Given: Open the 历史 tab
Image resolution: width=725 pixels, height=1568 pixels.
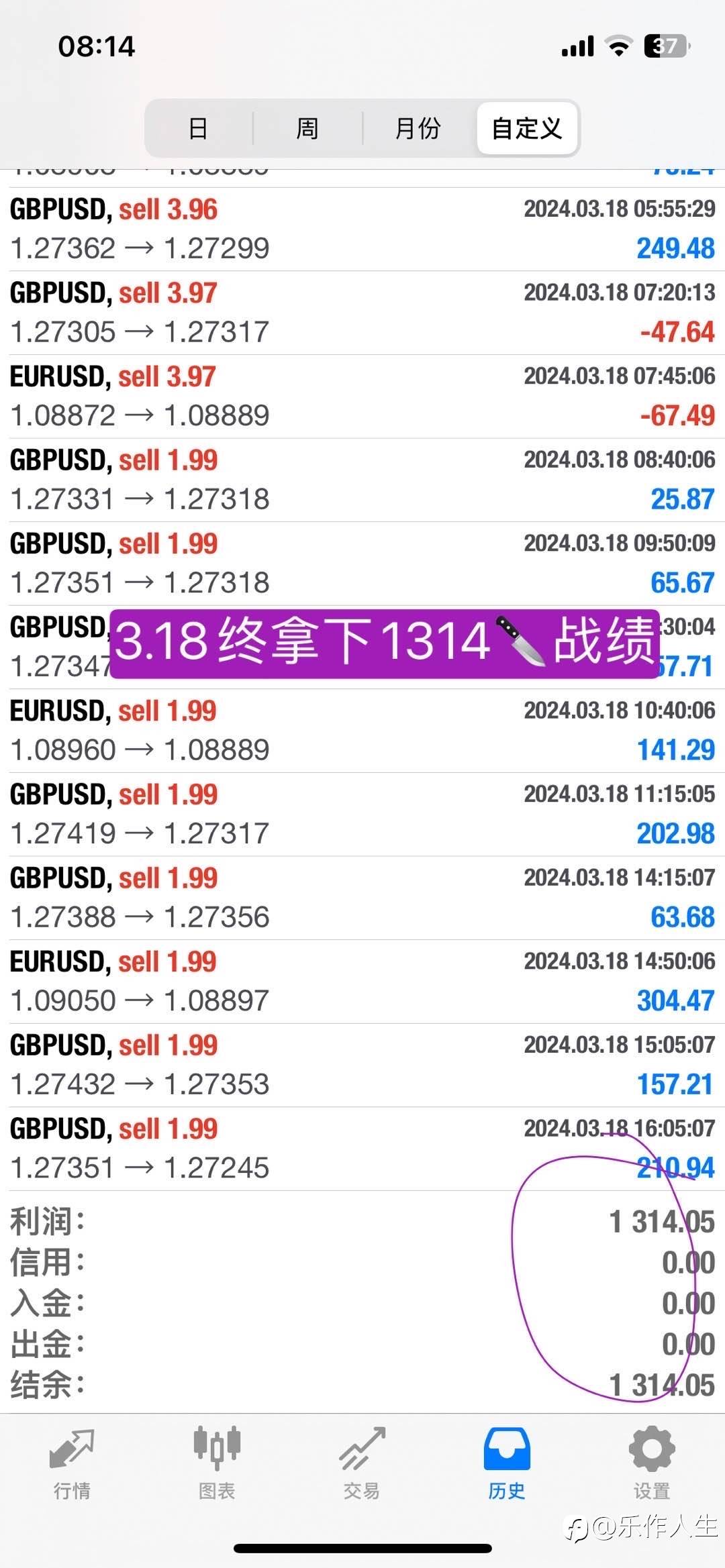Looking at the screenshot, I should (507, 1464).
